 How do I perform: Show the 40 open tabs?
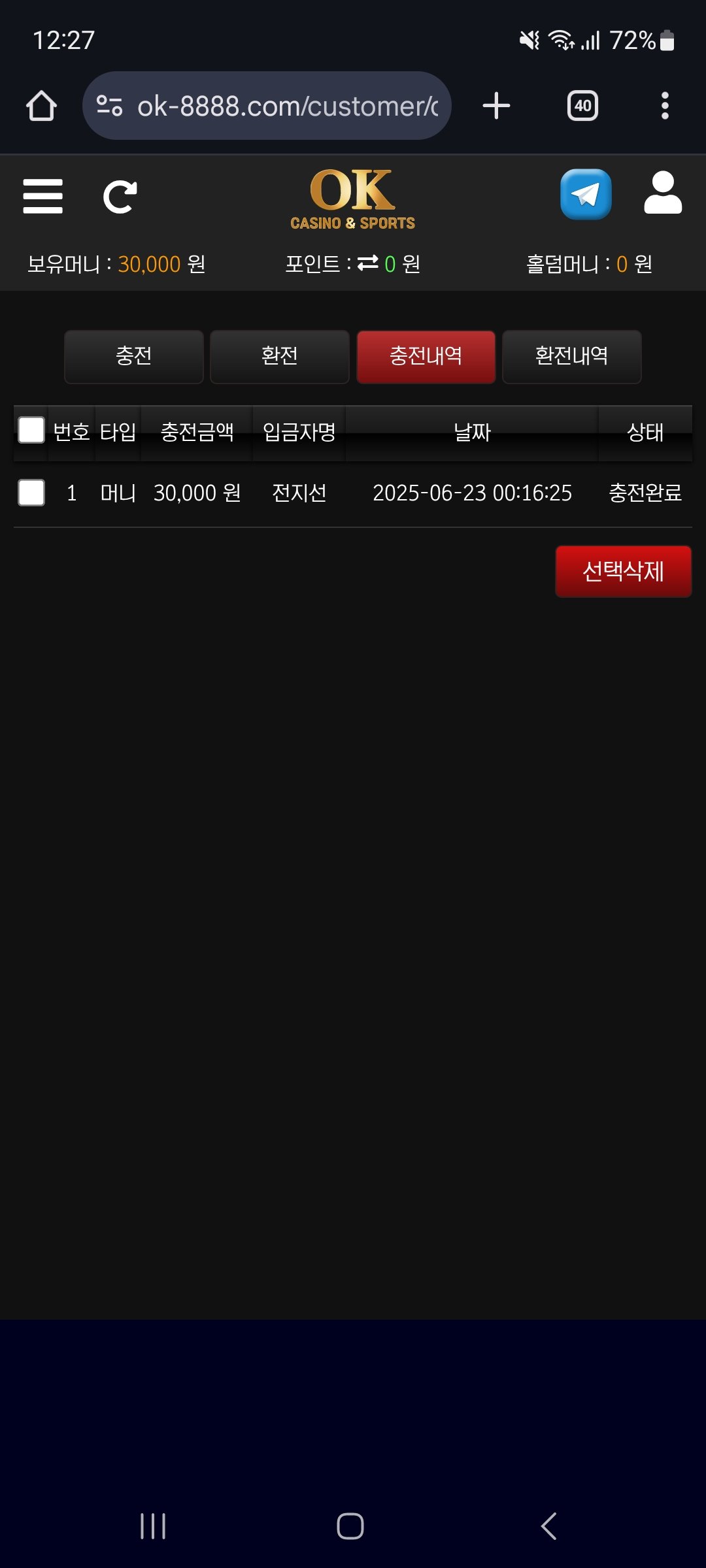582,106
